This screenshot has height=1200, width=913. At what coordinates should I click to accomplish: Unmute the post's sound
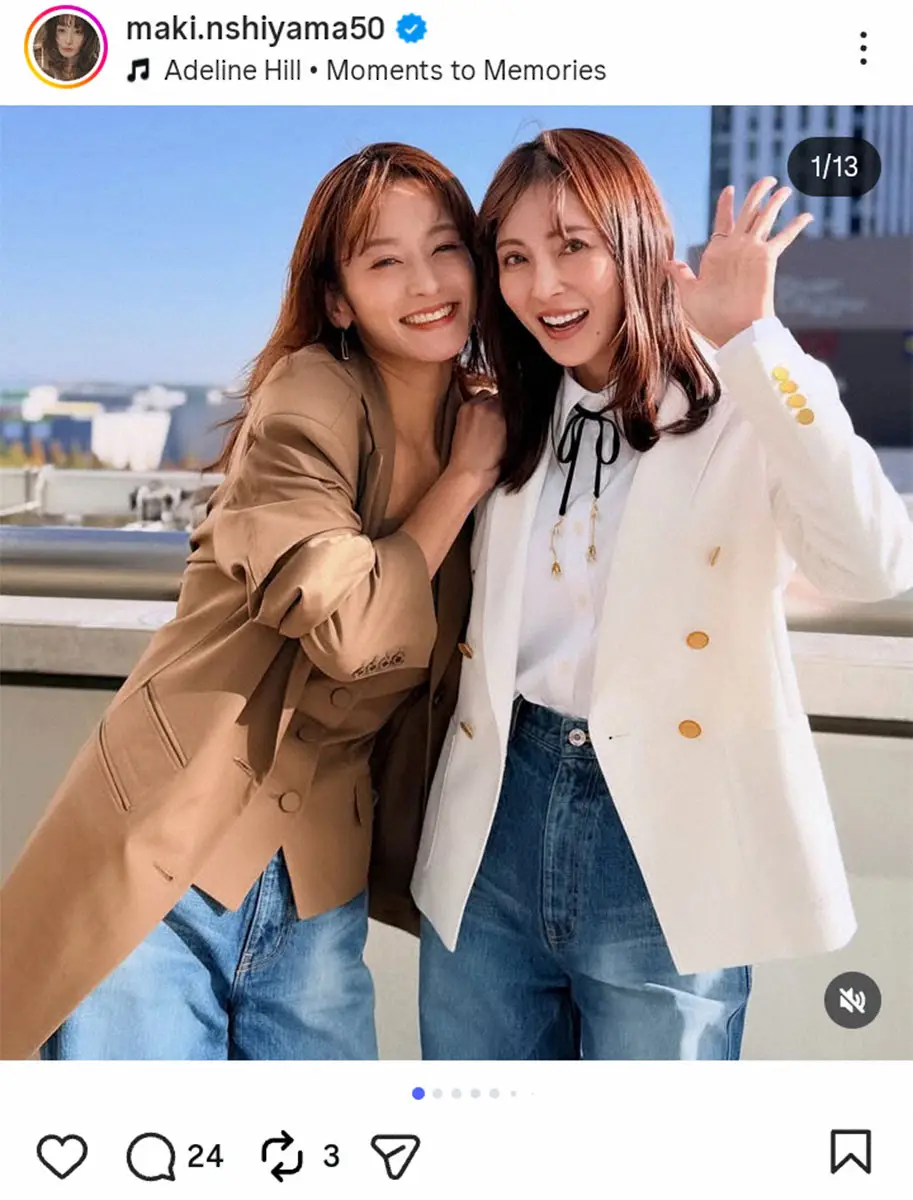(x=852, y=999)
